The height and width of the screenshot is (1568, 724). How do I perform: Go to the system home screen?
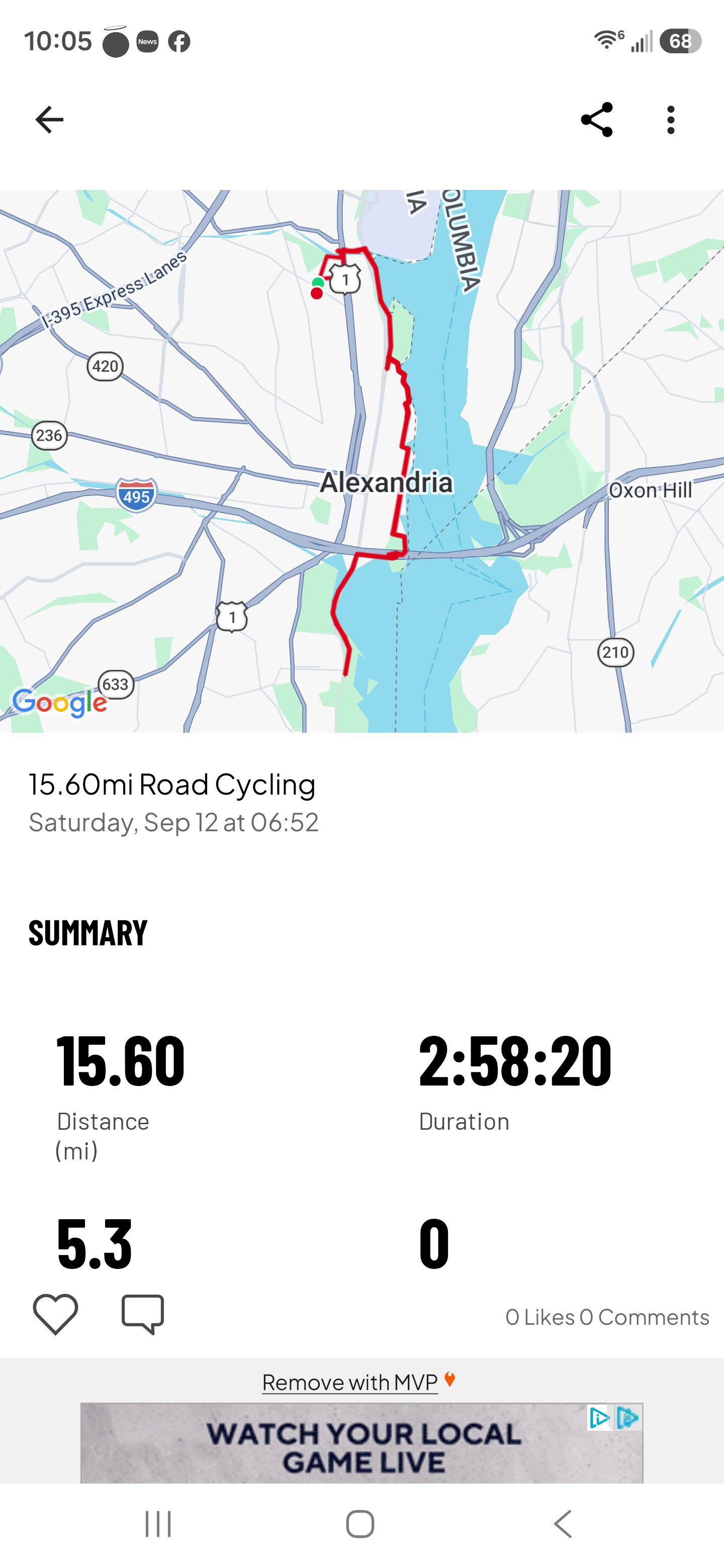pos(360,1524)
